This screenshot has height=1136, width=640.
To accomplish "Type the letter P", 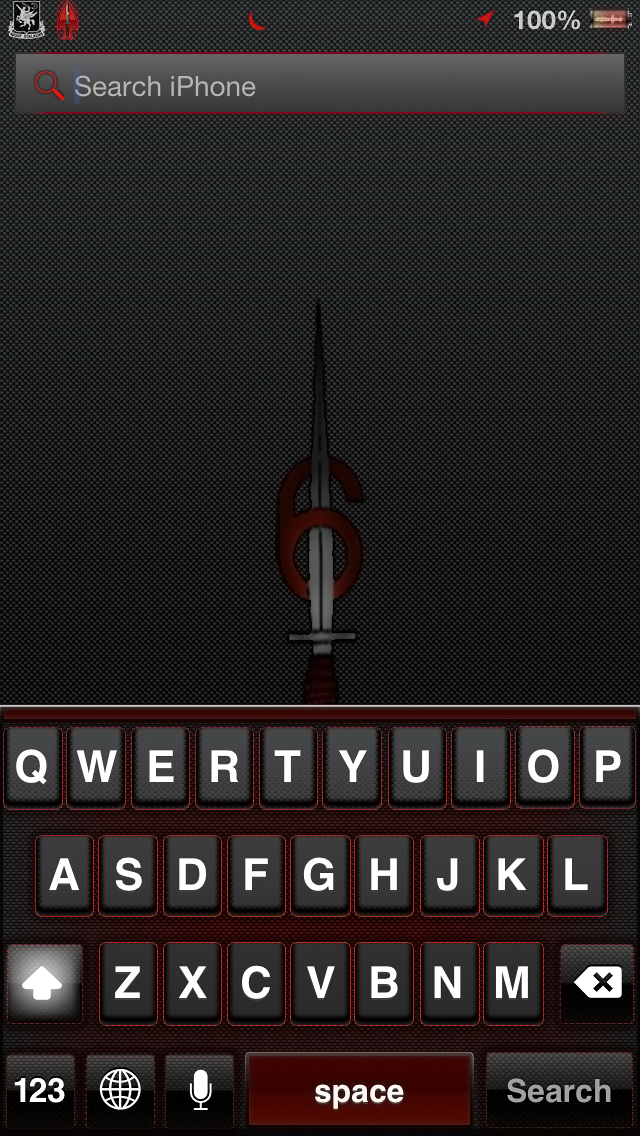I will [x=607, y=767].
